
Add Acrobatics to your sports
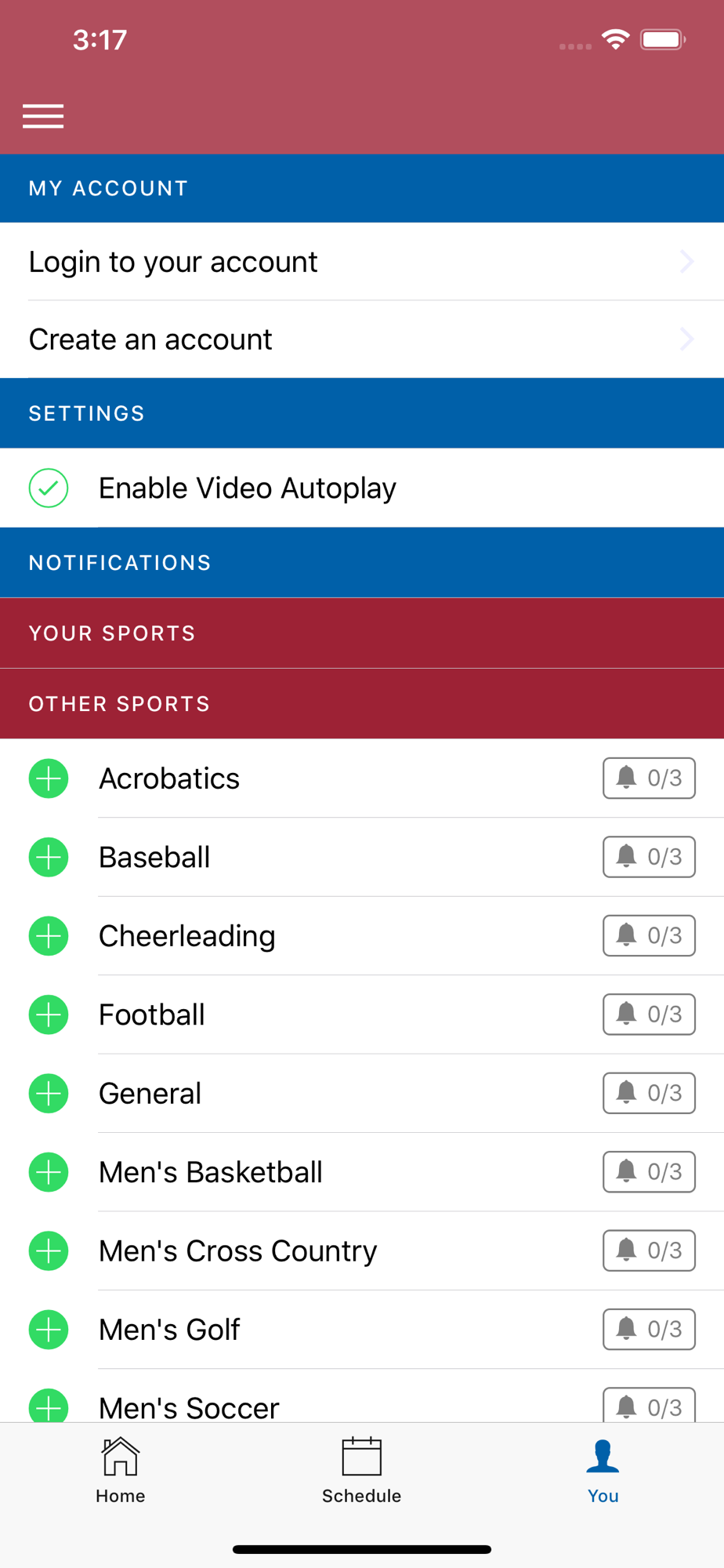pos(49,779)
